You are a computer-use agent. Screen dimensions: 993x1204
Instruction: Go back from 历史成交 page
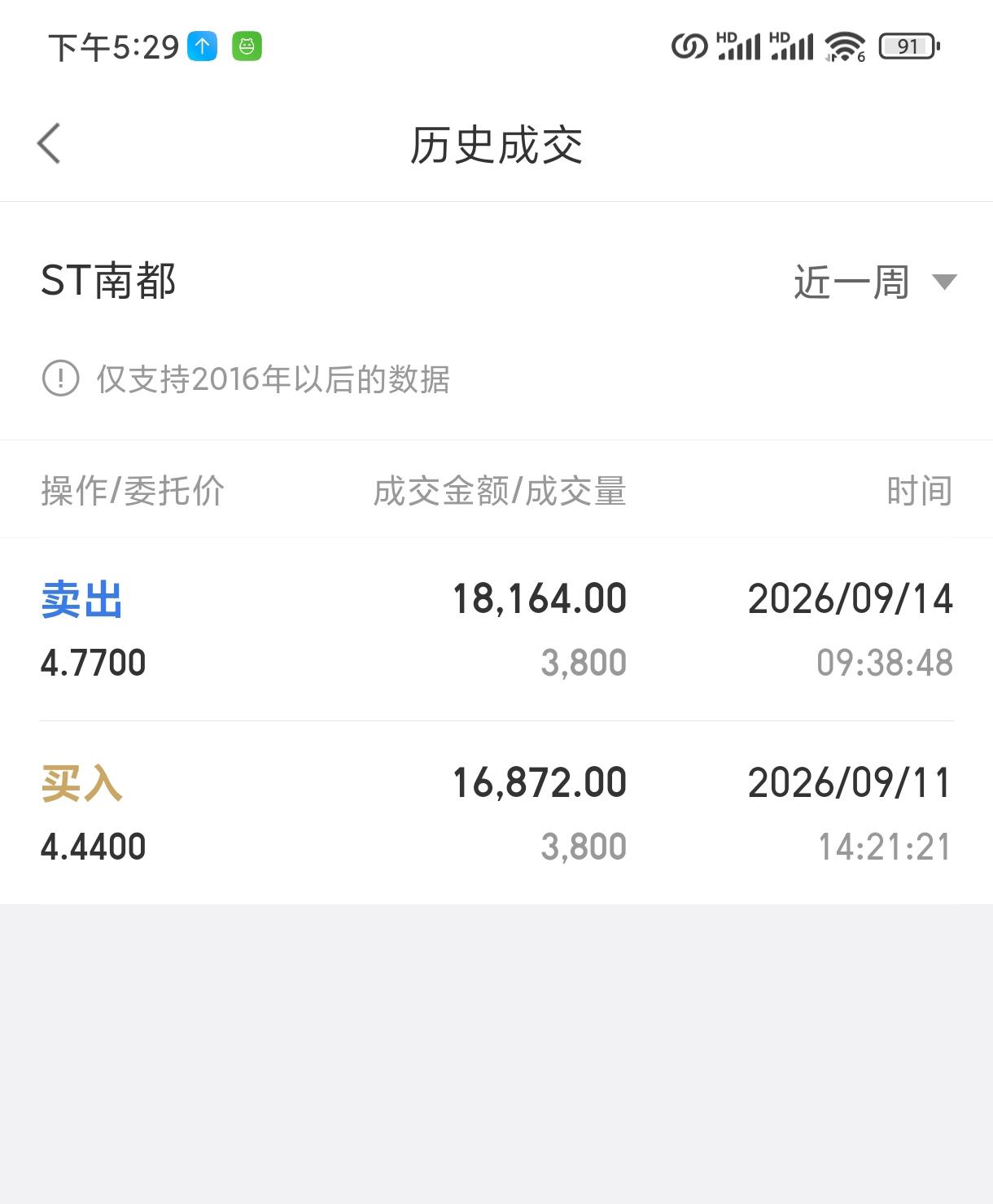(50, 144)
